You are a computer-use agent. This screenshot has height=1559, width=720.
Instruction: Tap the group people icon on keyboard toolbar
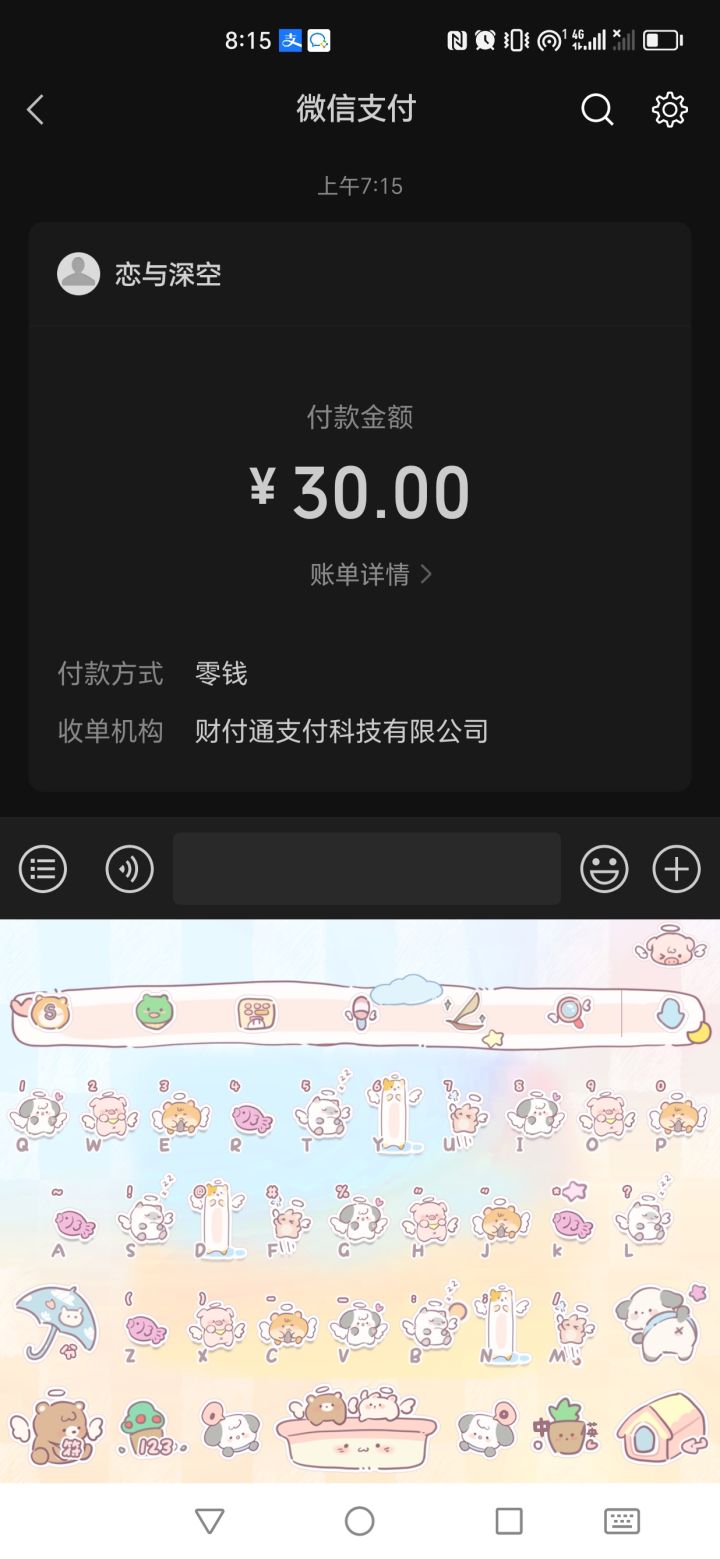255,1012
